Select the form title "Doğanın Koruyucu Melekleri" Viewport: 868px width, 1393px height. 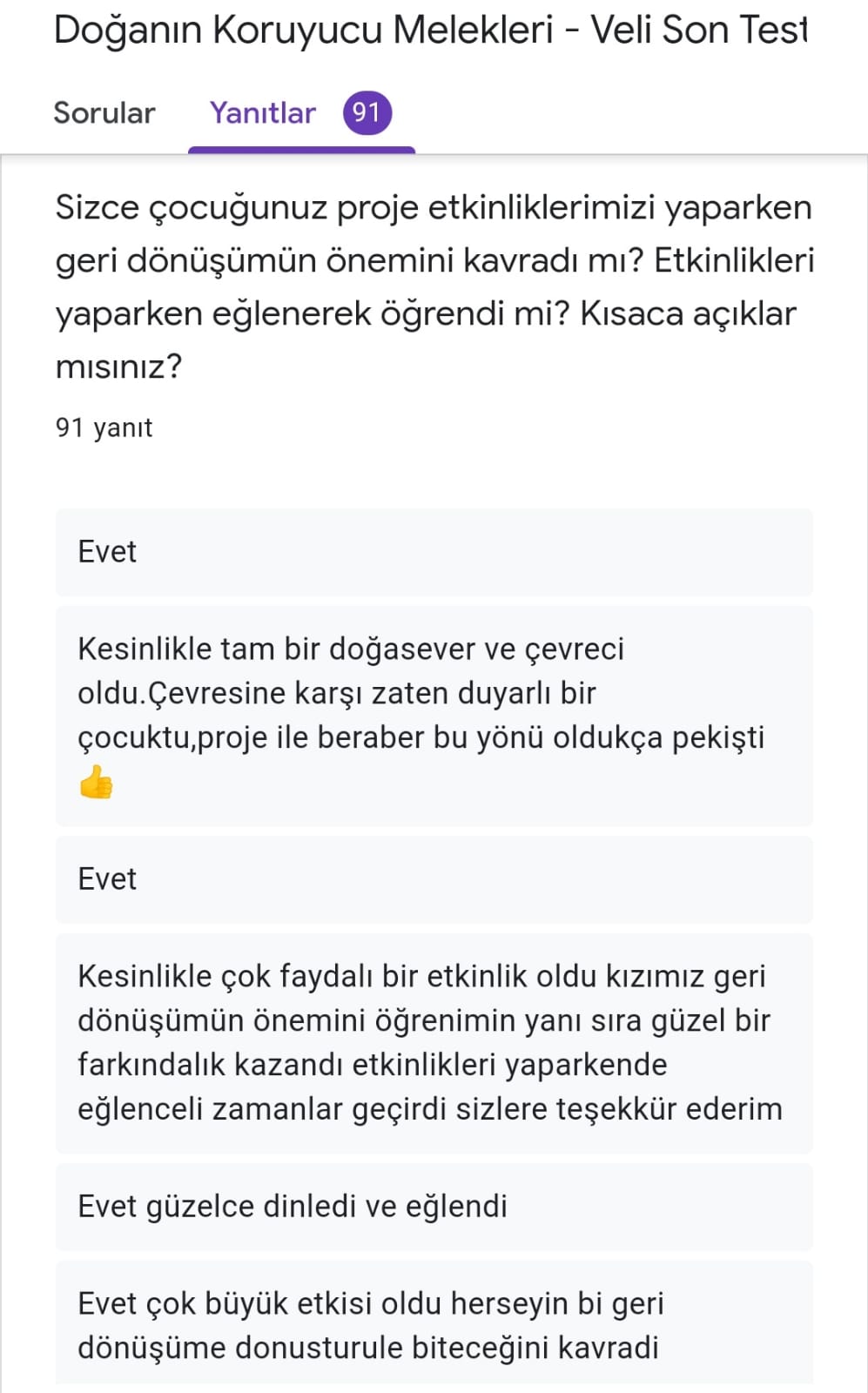click(305, 30)
